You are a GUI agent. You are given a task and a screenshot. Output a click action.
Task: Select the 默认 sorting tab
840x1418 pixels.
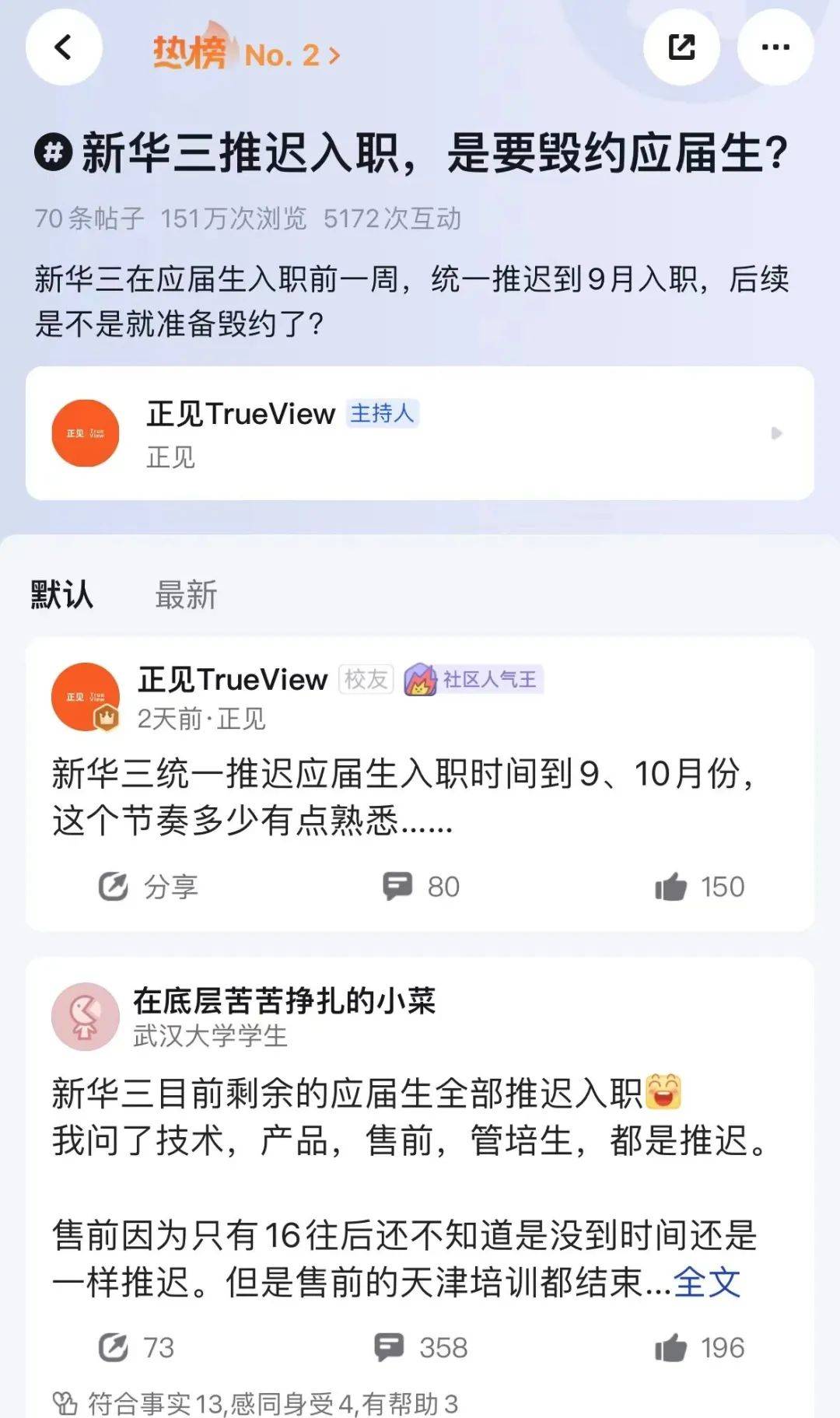click(62, 595)
